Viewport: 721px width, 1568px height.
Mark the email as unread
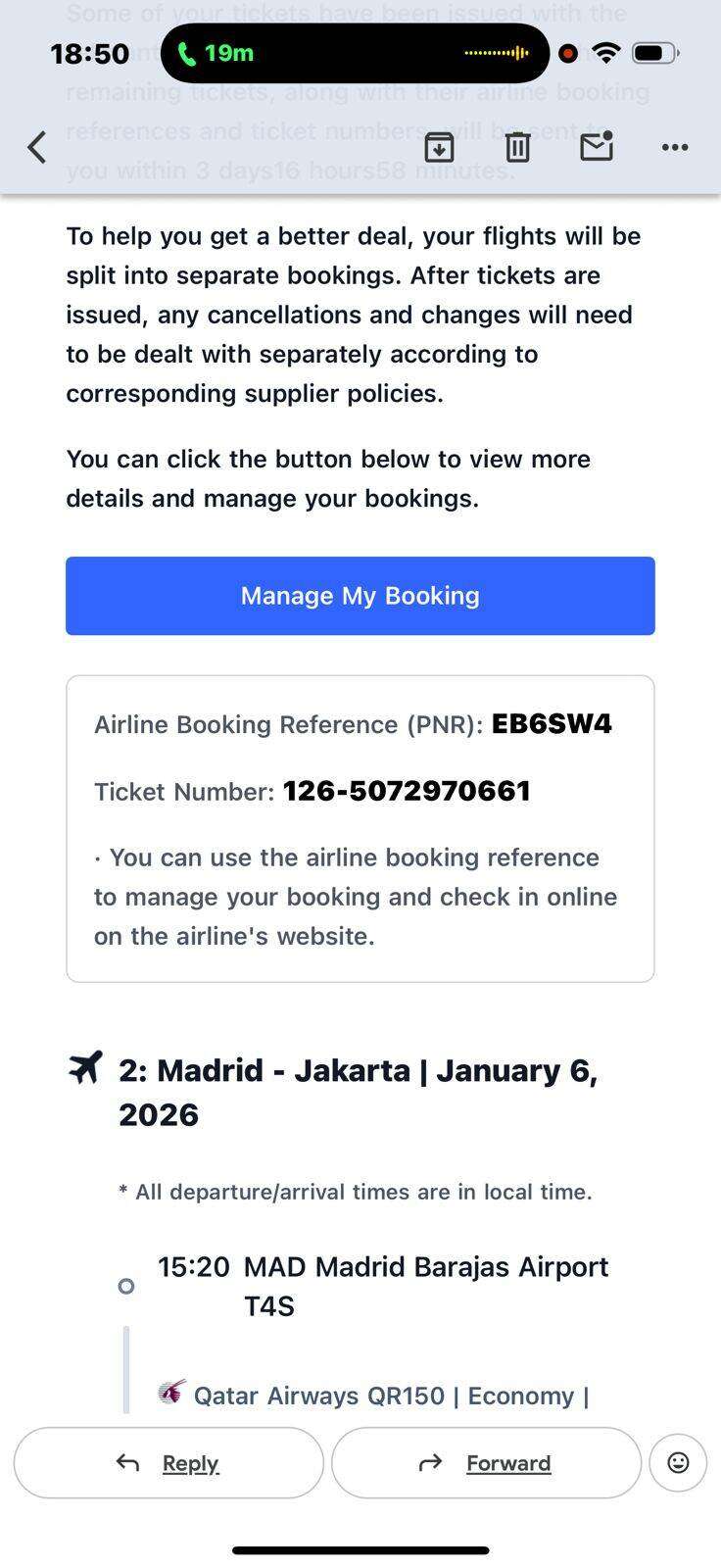point(596,146)
